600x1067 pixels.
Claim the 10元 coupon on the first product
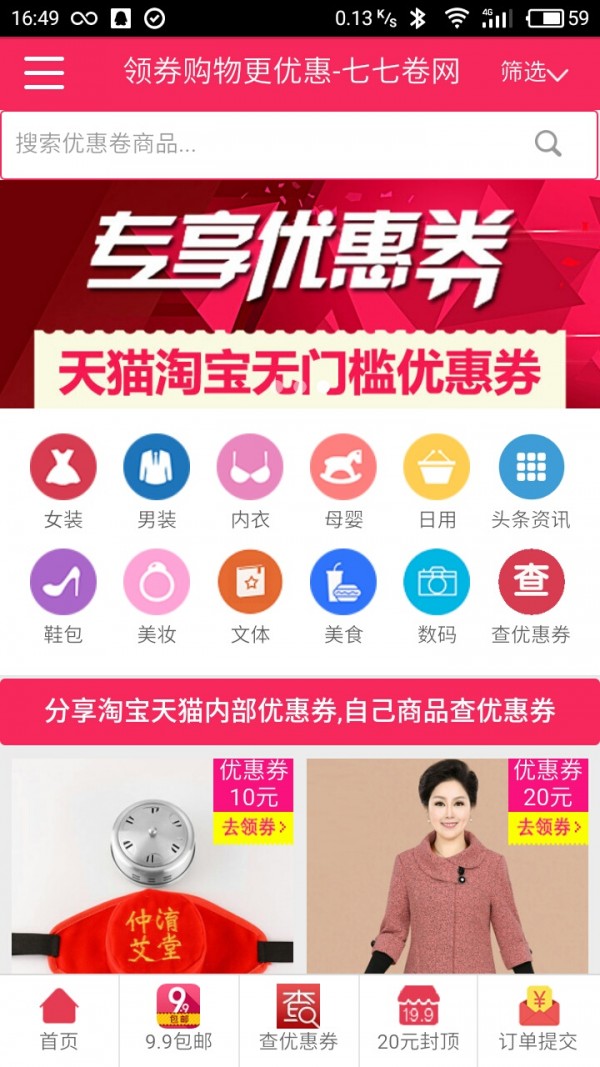coord(254,827)
